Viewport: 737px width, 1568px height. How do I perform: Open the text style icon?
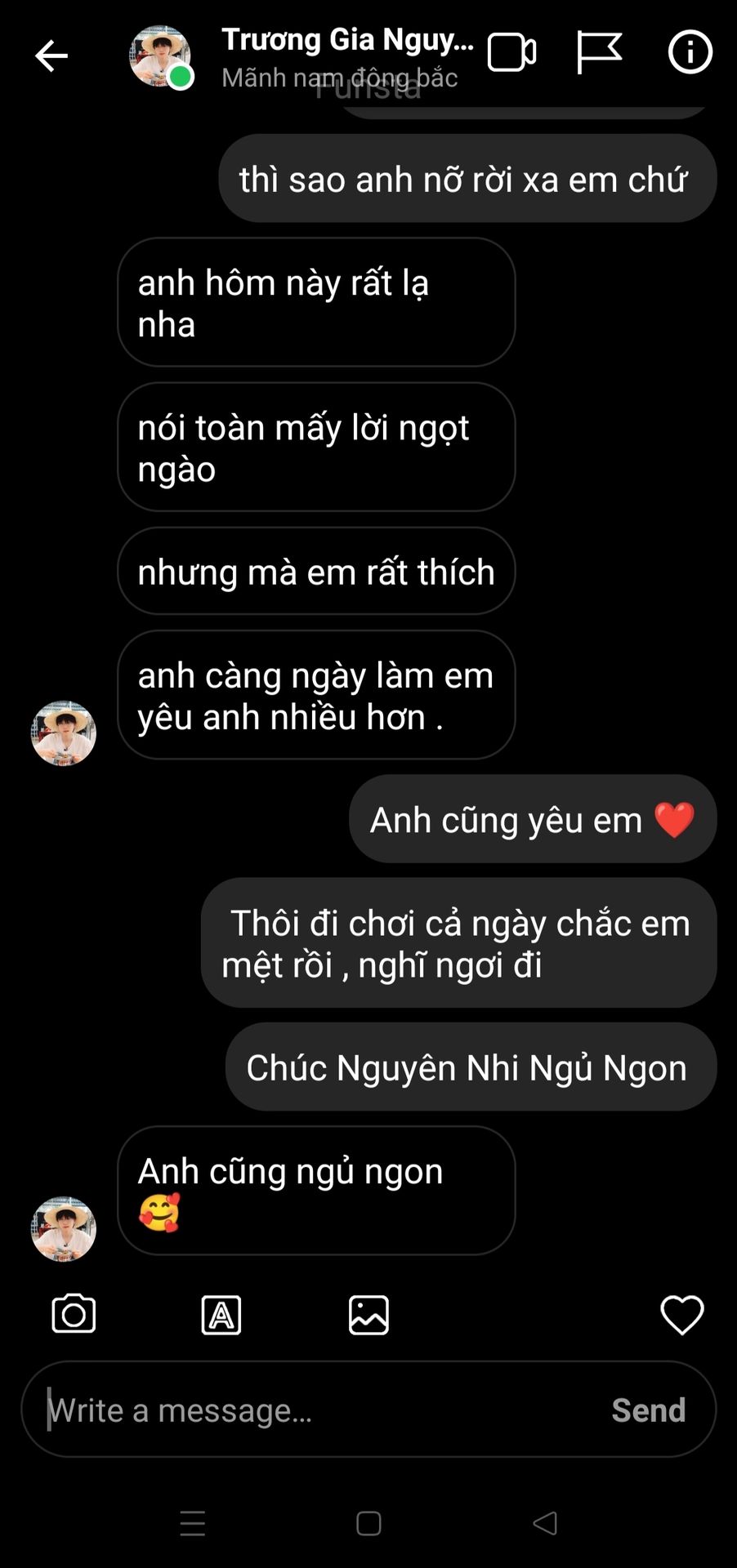[221, 1315]
